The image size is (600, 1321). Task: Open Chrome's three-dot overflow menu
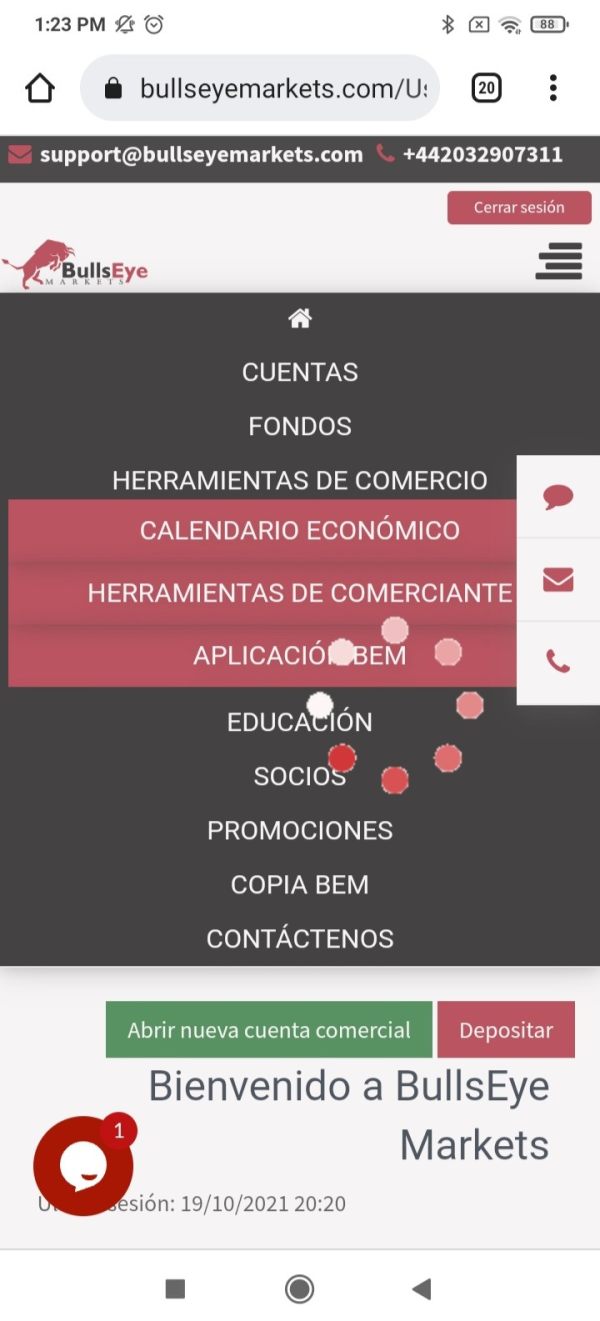click(x=553, y=88)
